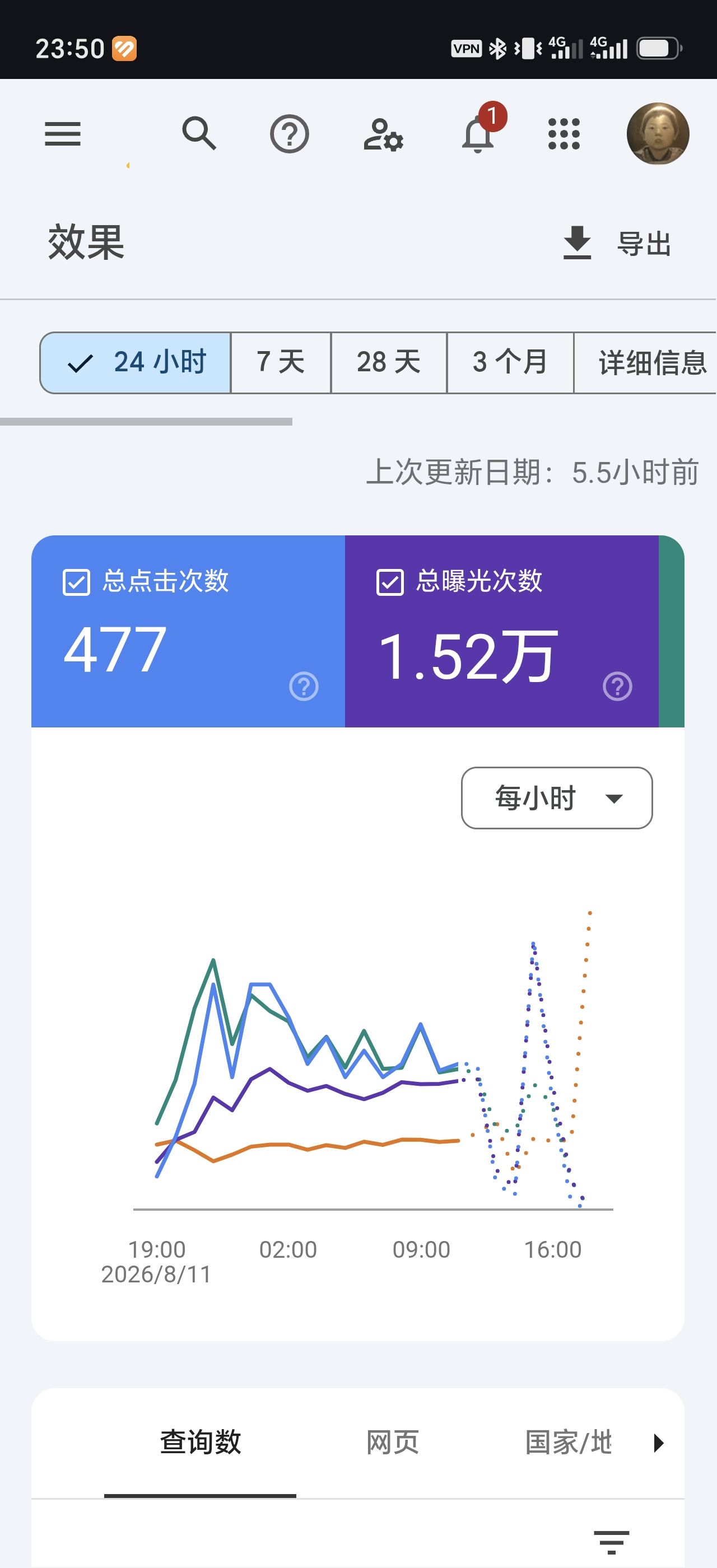Select the 7 天 date range
Screen dimensions: 717x1568
281,363
